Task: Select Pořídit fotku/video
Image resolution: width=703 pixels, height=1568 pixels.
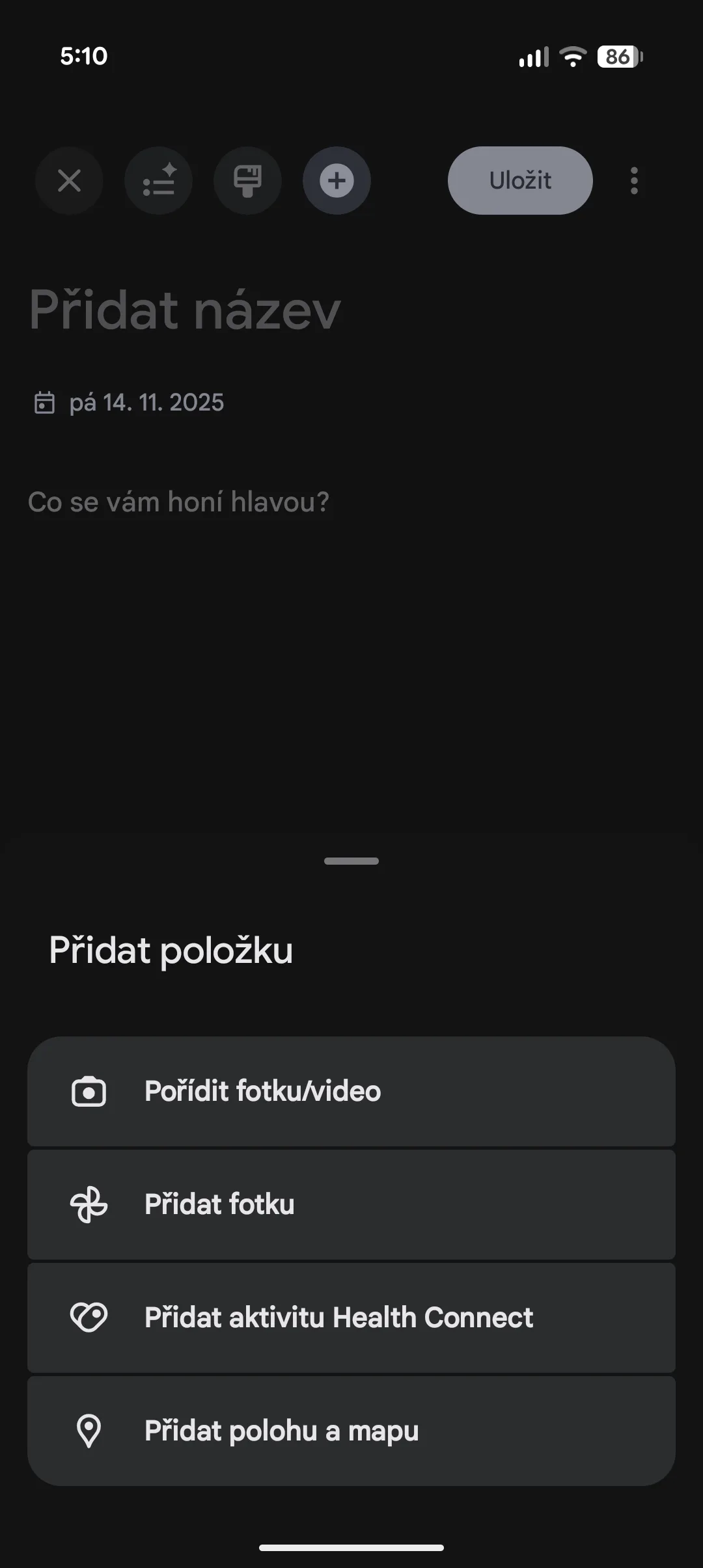Action: pyautogui.click(x=351, y=1091)
